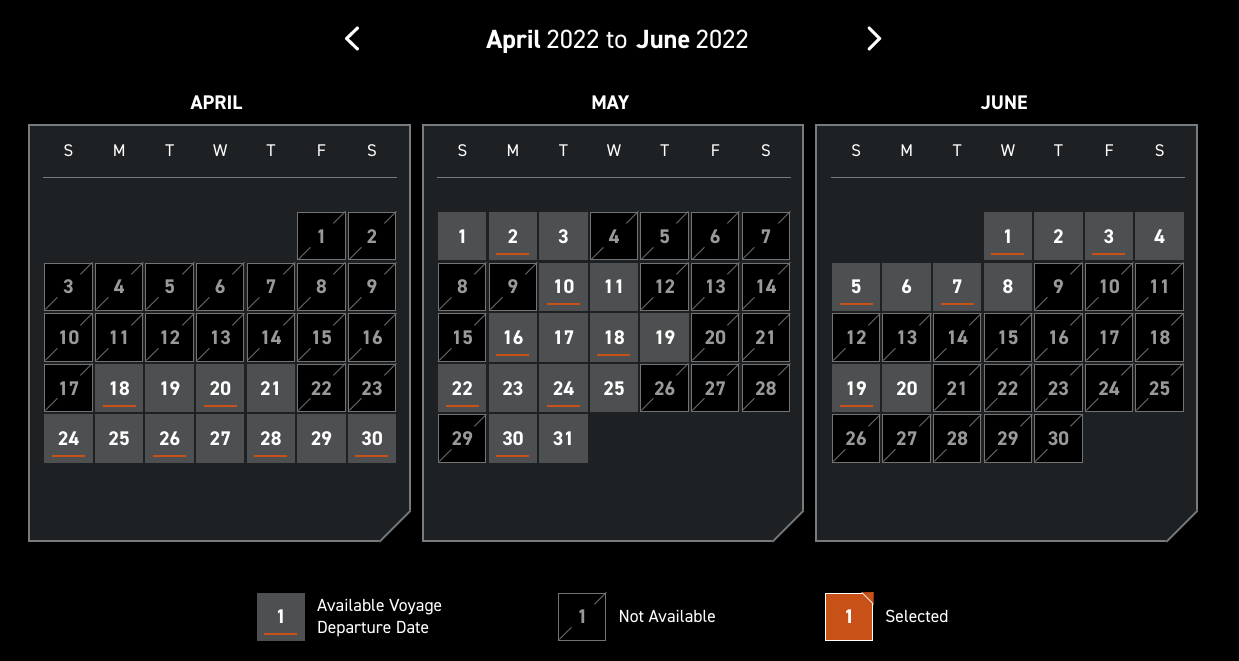Choose May 16 voyage date
Screen dimensions: 1239x661
(513, 337)
